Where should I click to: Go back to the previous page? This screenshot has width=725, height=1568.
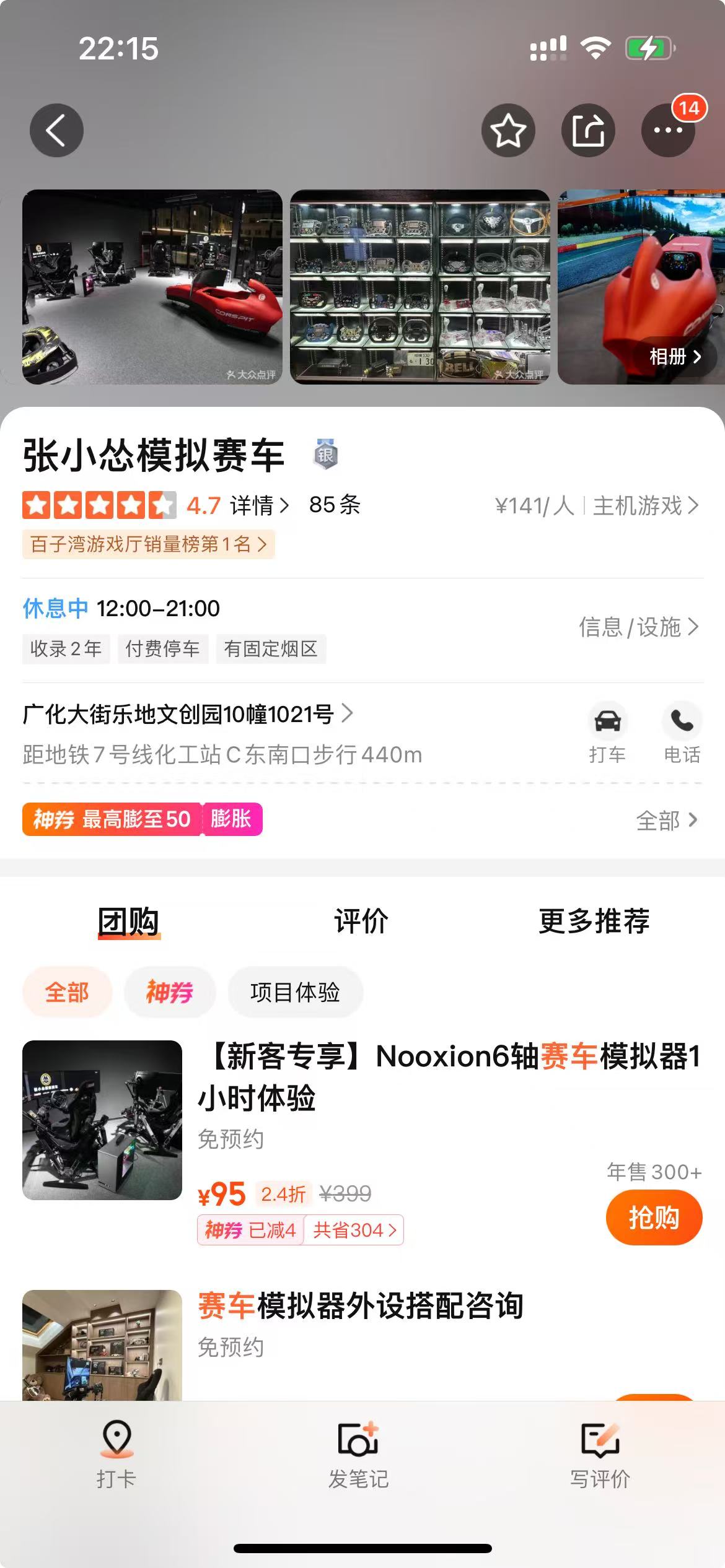[56, 130]
